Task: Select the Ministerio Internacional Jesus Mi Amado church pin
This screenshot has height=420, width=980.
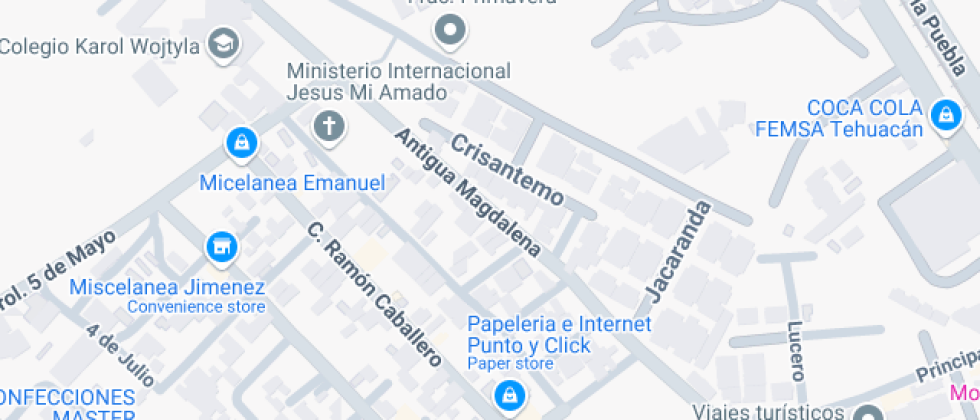Action: pyautogui.click(x=328, y=127)
